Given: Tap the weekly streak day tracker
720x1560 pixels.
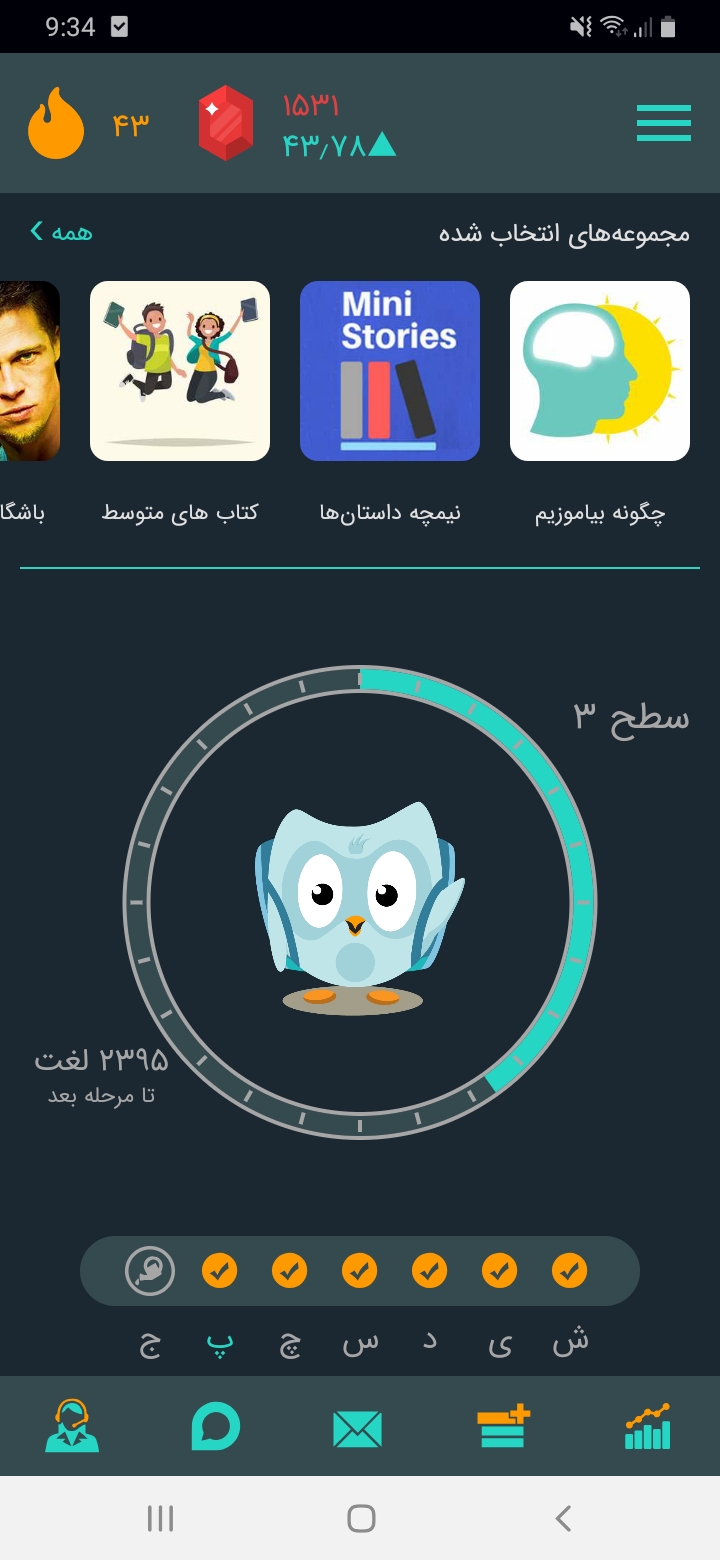Looking at the screenshot, I should click(x=360, y=1271).
